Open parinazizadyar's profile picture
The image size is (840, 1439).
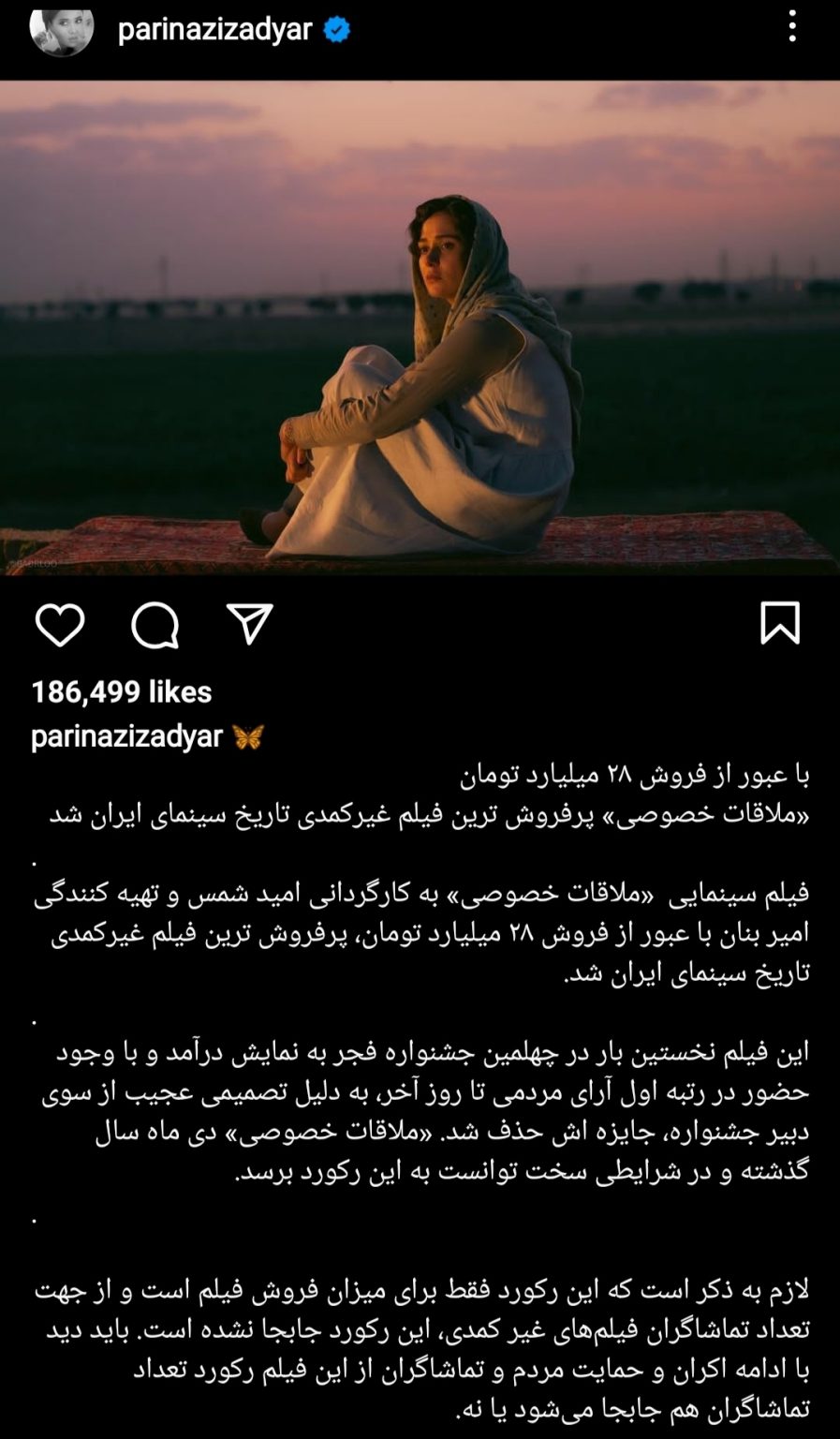[x=62, y=30]
